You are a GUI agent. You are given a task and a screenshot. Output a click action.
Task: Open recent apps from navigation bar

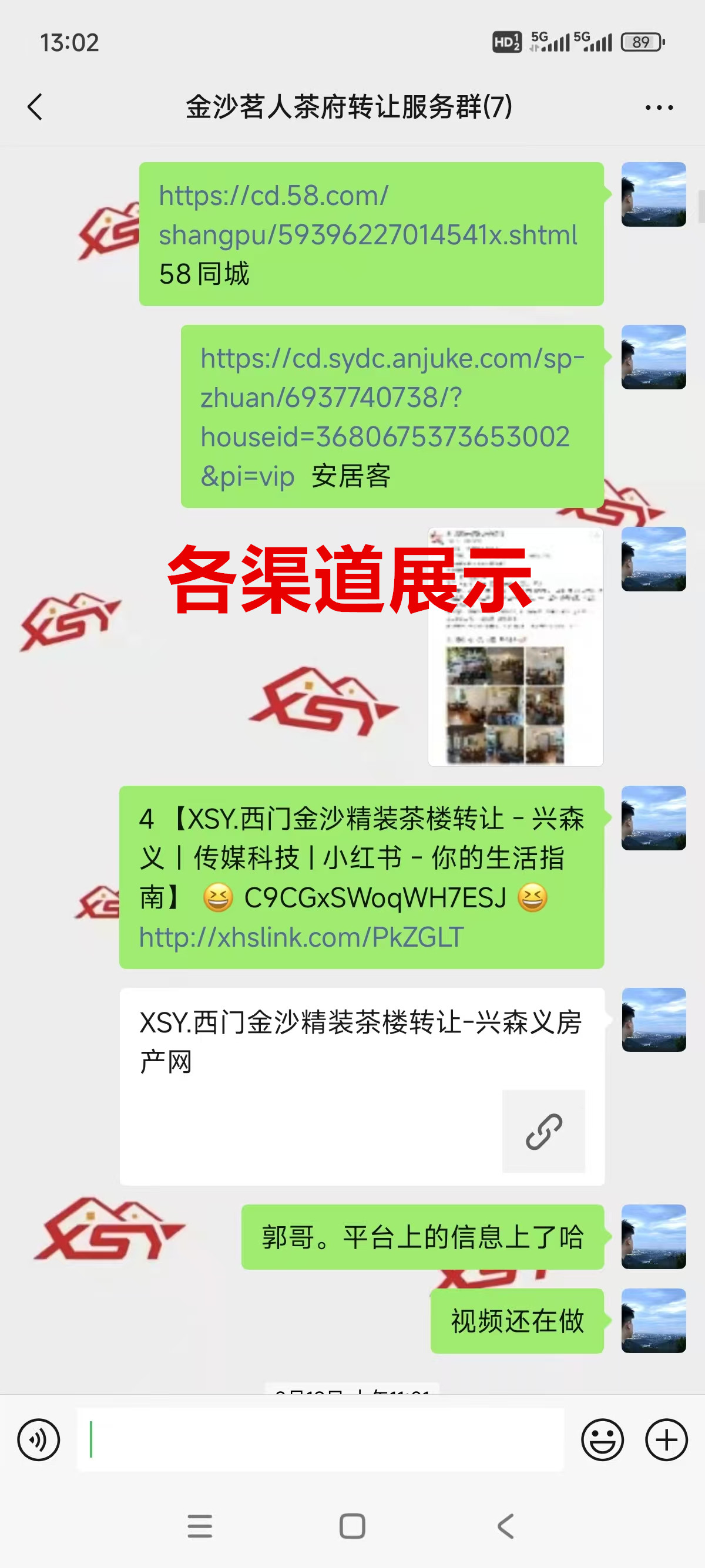(x=200, y=1526)
